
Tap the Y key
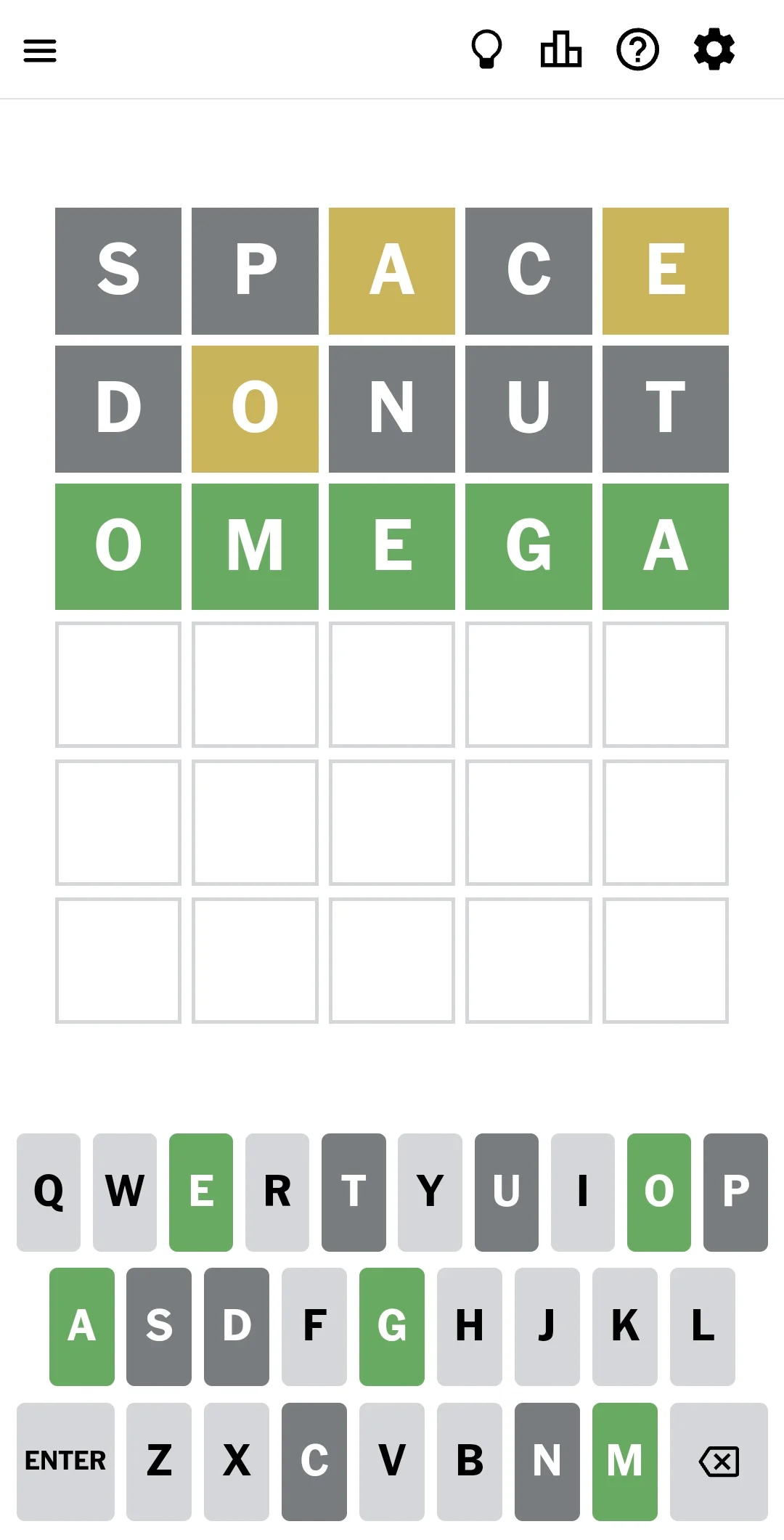430,1191
